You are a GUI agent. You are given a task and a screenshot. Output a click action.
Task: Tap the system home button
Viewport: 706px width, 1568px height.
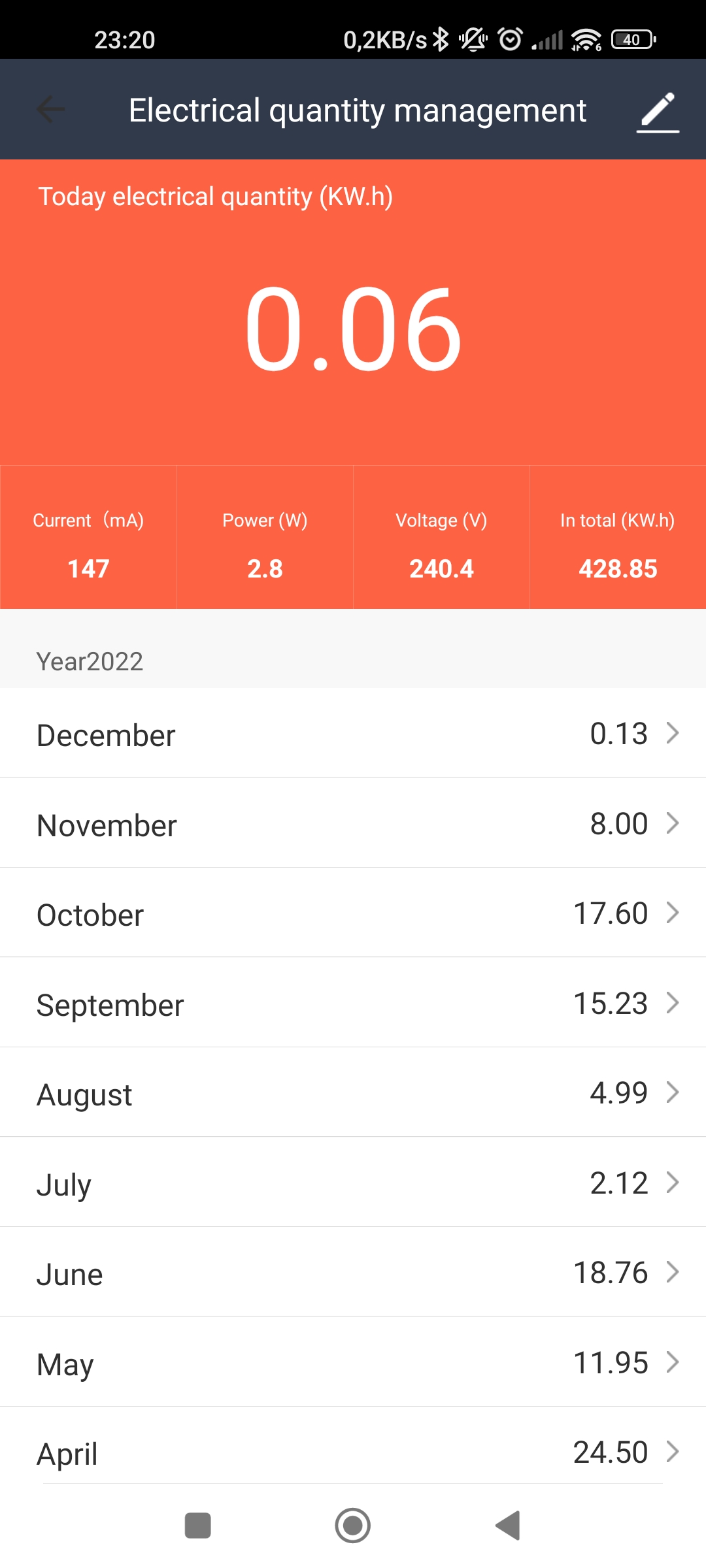click(353, 1526)
